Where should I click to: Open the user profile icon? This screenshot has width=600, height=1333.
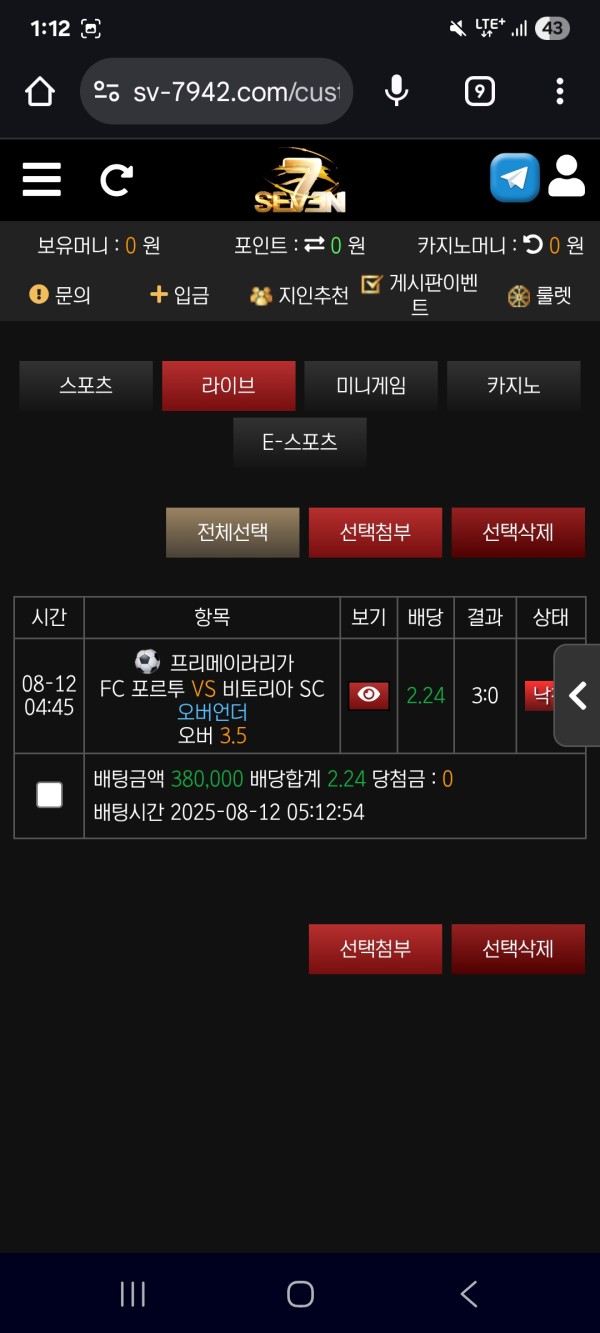(567, 177)
